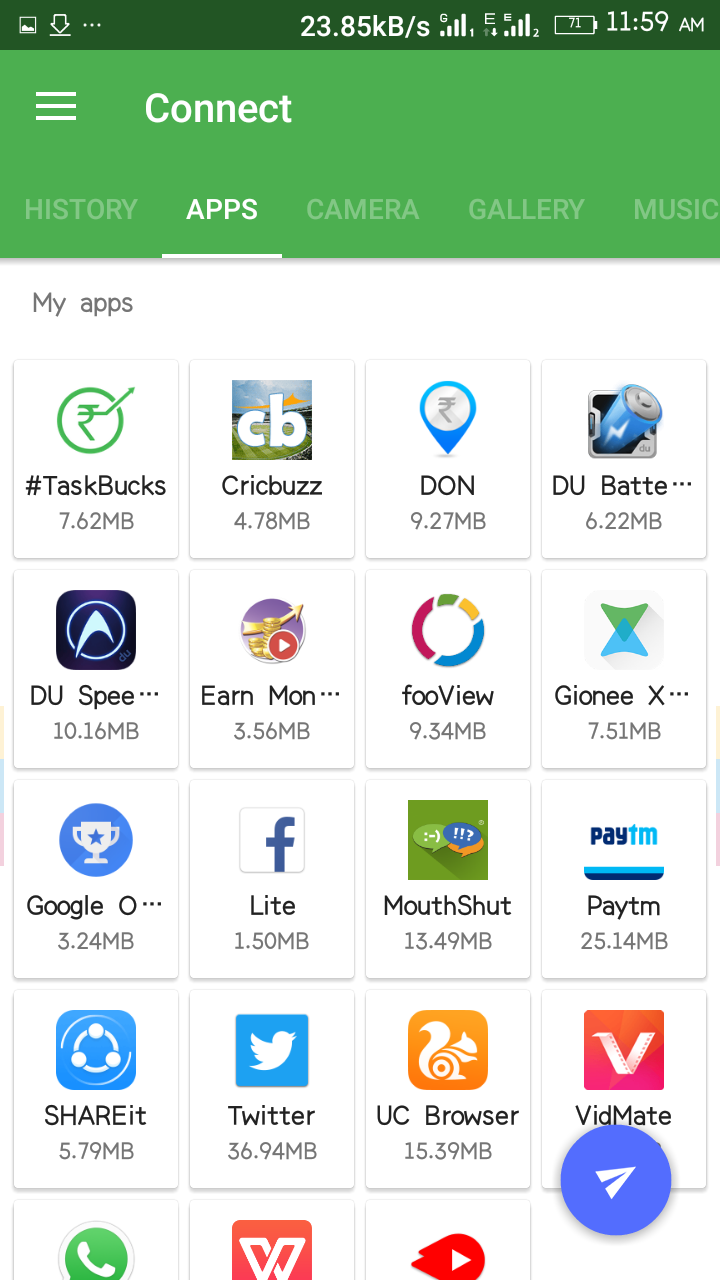Switch to the Camera tab
Screen dimensions: 720x1280
(362, 209)
